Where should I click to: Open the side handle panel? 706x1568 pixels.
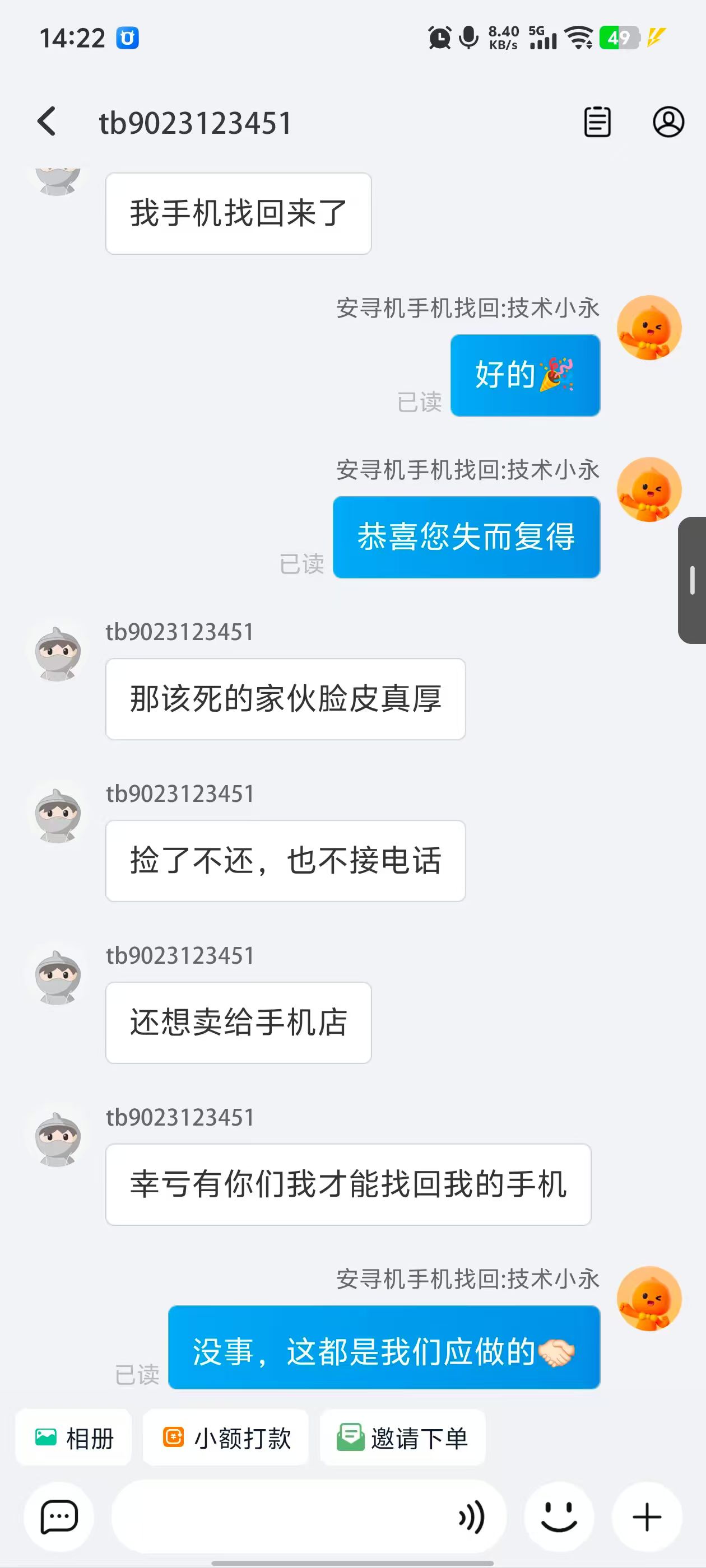[693, 580]
